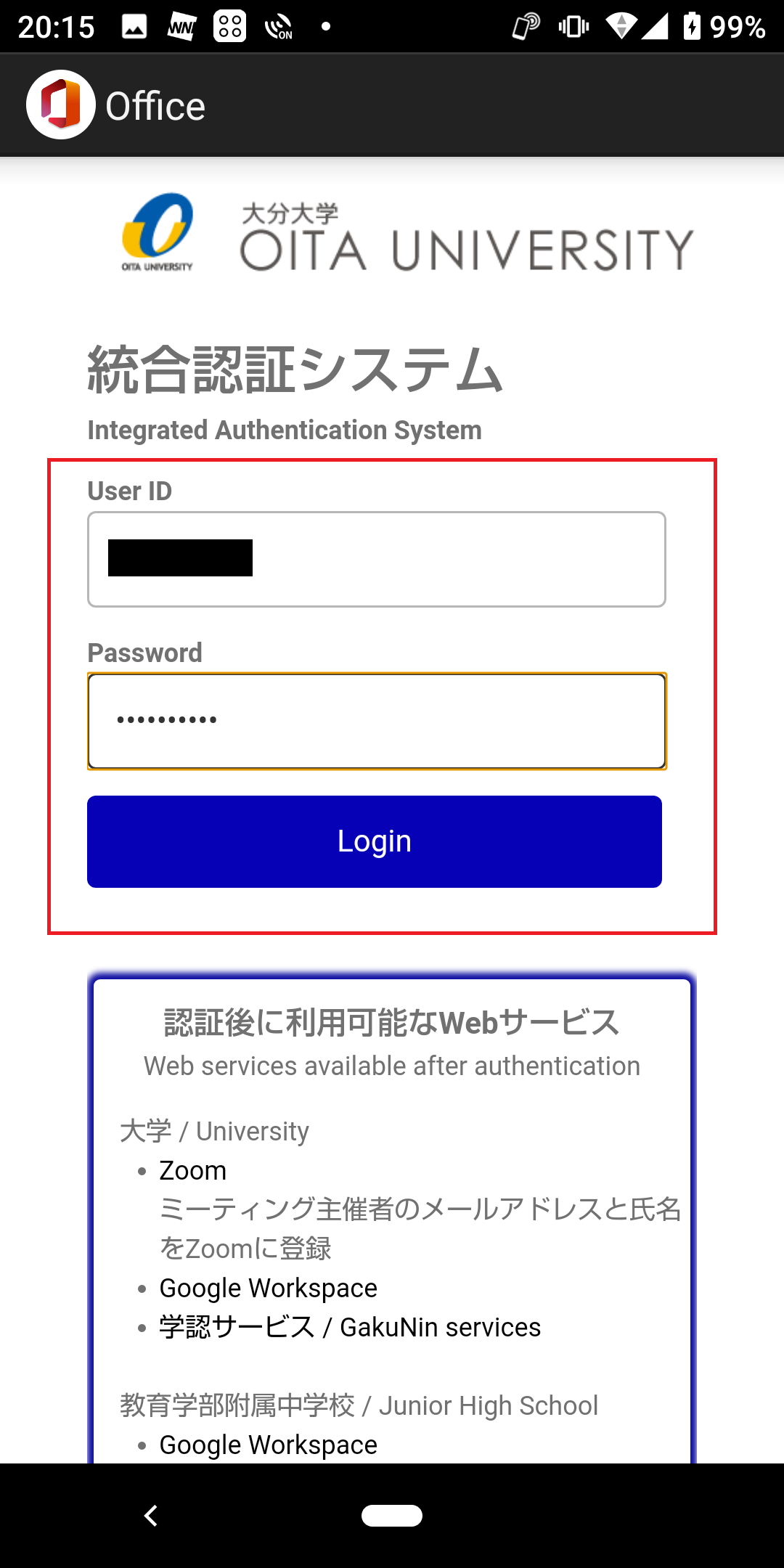Image resolution: width=784 pixels, height=1568 pixels.
Task: Open the Zoom service link
Action: (193, 1170)
